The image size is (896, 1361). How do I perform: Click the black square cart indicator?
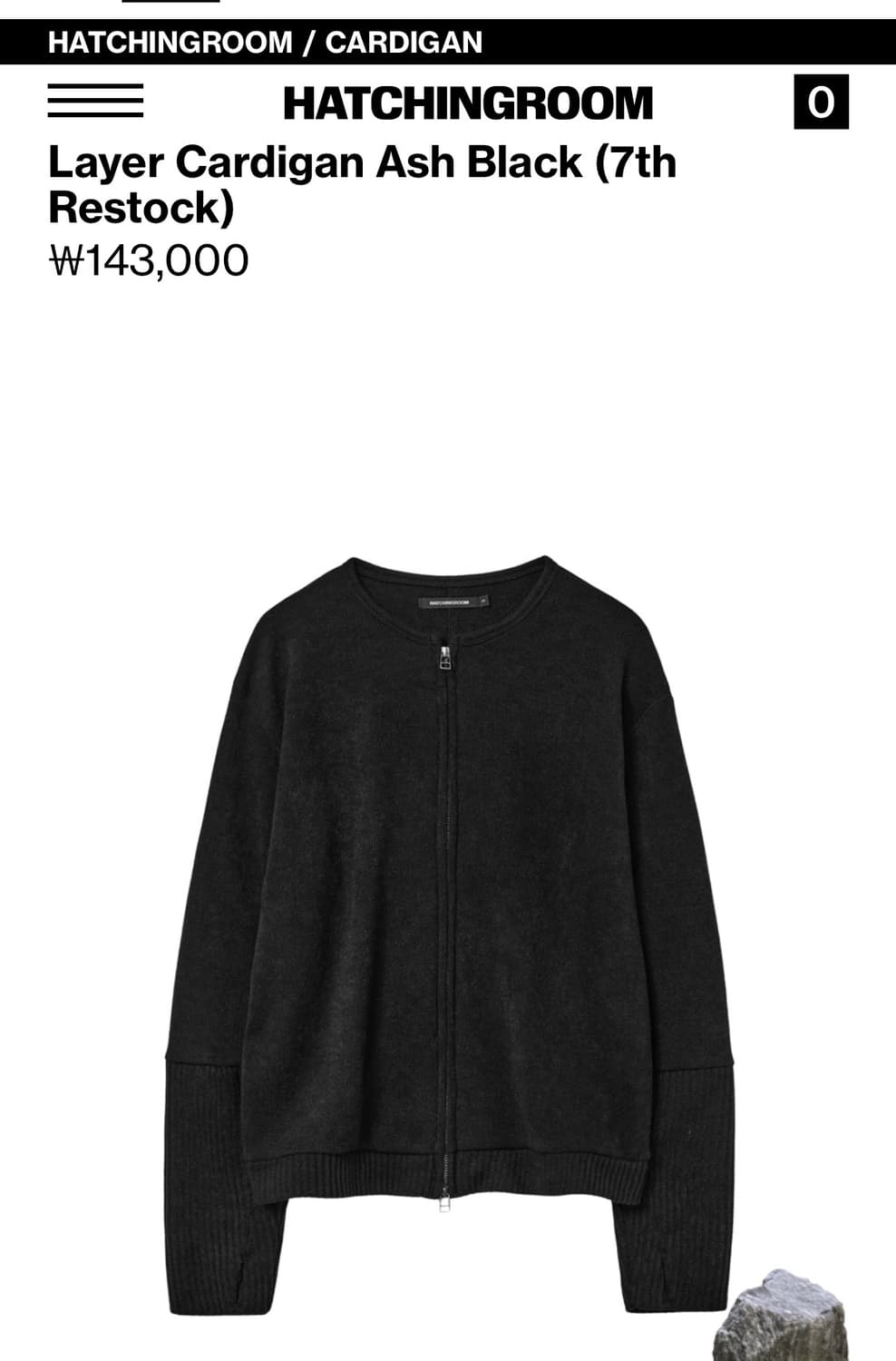click(x=821, y=103)
